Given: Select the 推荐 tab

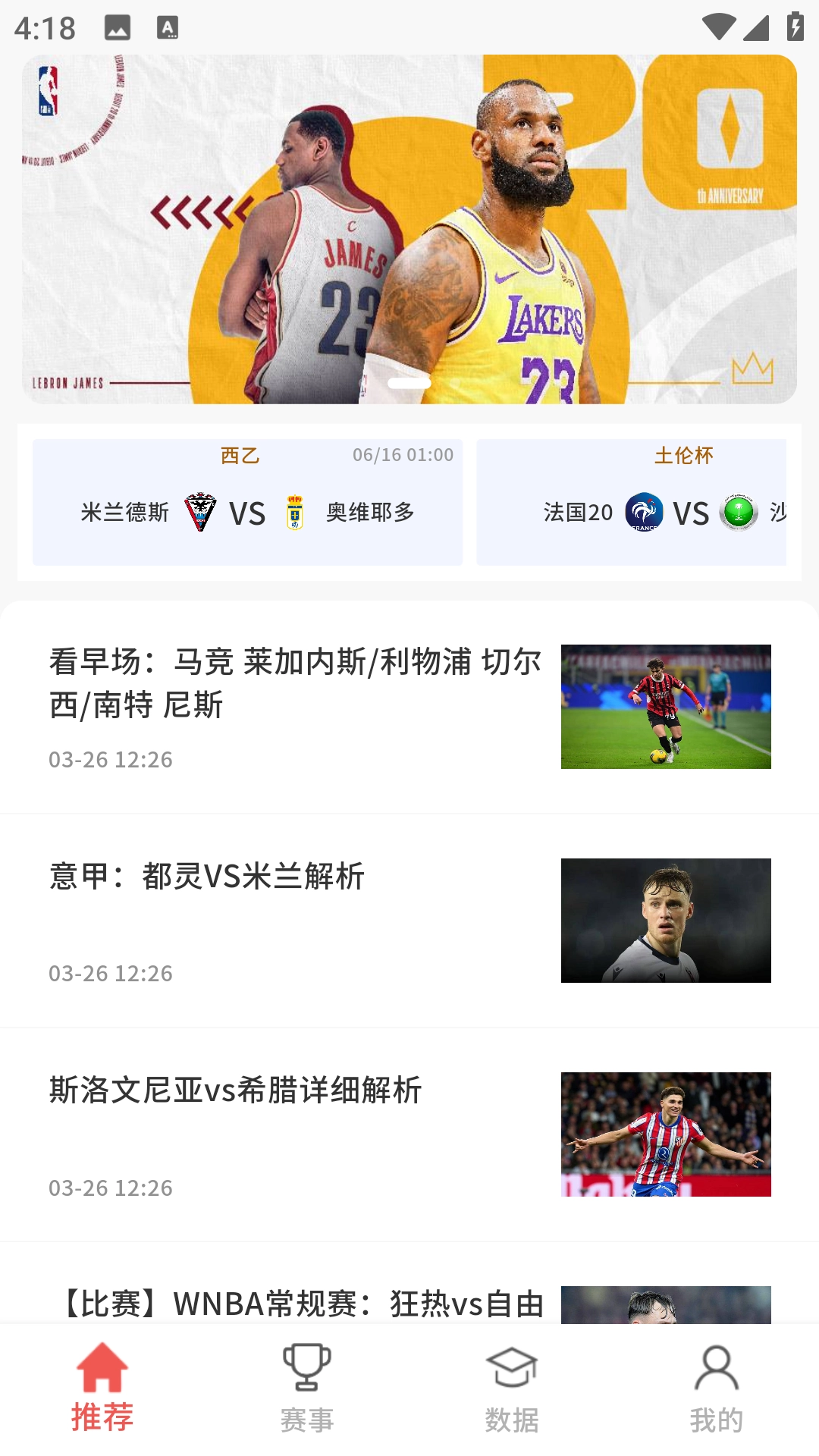Looking at the screenshot, I should [102, 1388].
